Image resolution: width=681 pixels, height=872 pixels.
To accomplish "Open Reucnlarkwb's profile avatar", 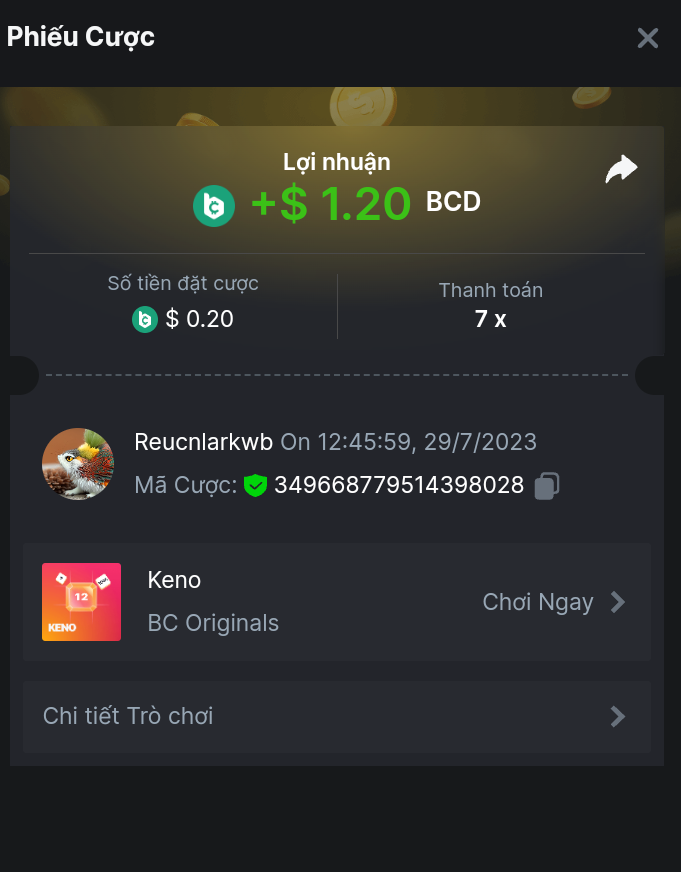I will [x=78, y=464].
